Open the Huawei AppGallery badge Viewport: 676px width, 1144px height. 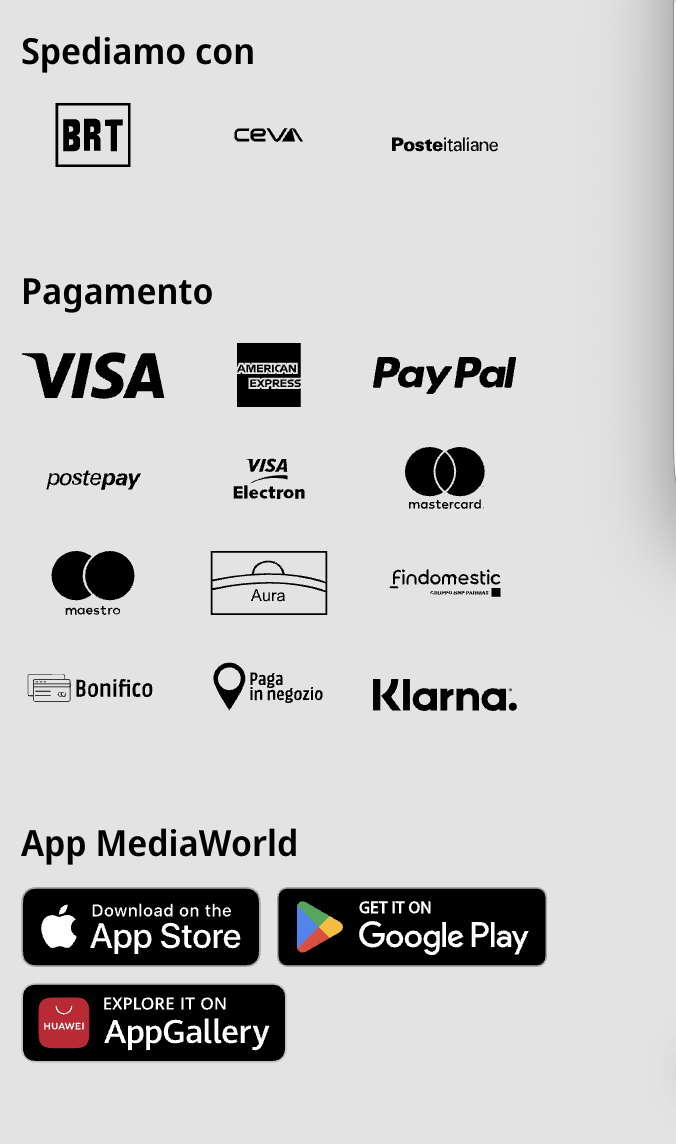pyautogui.click(x=154, y=1022)
